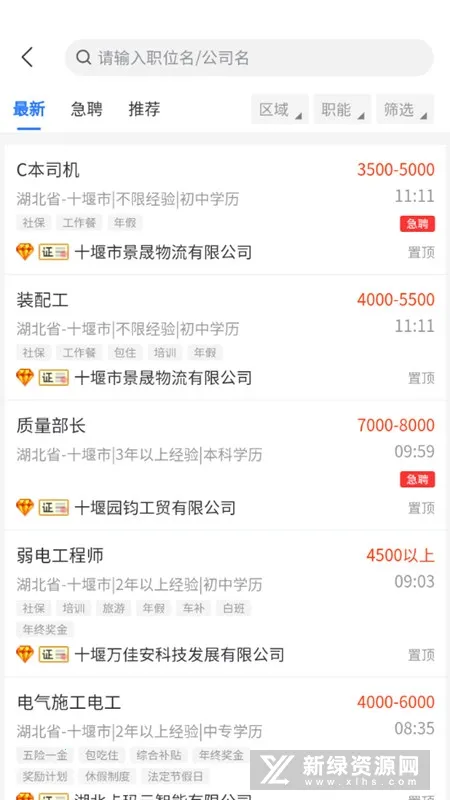Screen dimensions: 450x800
Task: Open the 电气施工电工 job listing
Action: point(225,739)
